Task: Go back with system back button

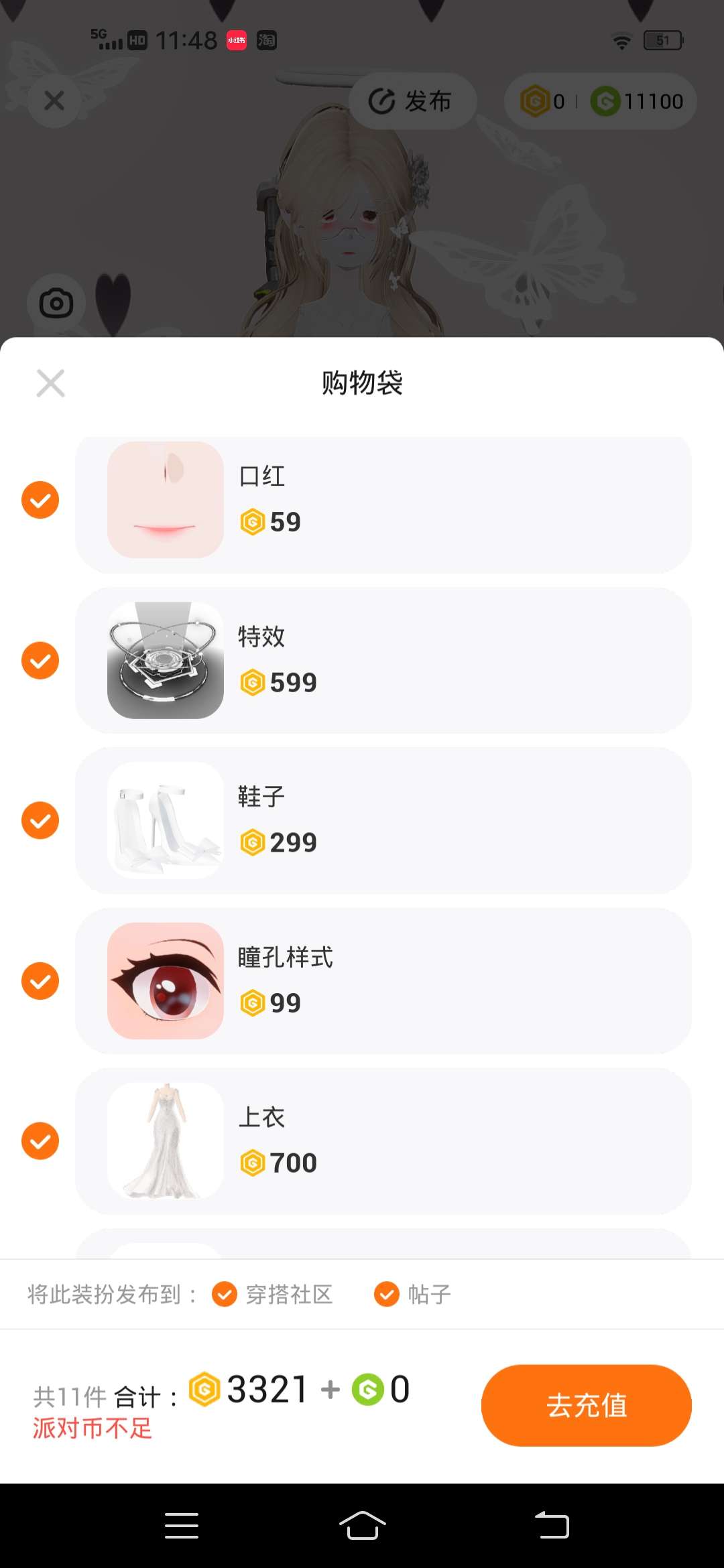Action: [552, 1526]
